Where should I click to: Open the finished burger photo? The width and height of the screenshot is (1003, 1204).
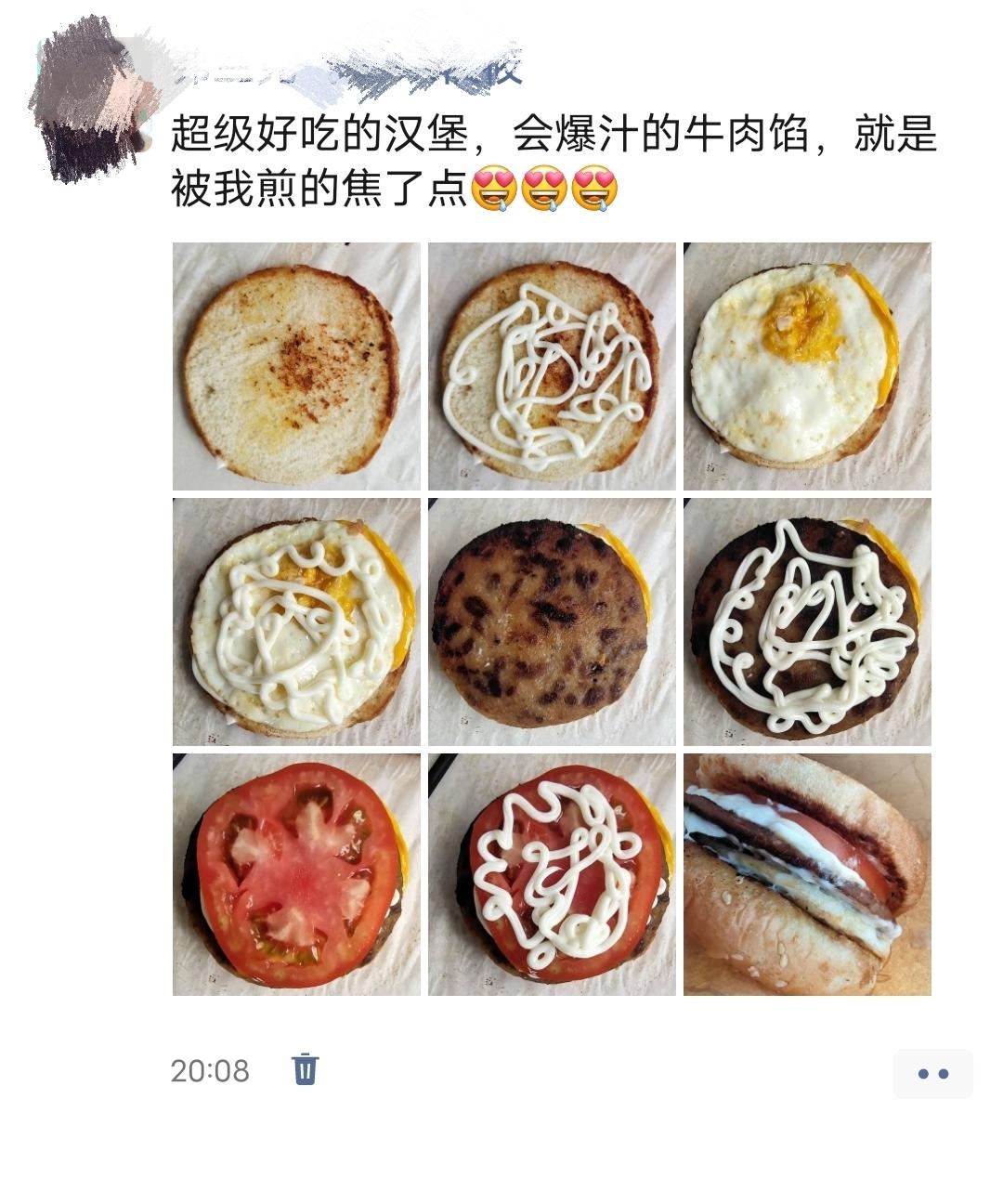[807, 874]
